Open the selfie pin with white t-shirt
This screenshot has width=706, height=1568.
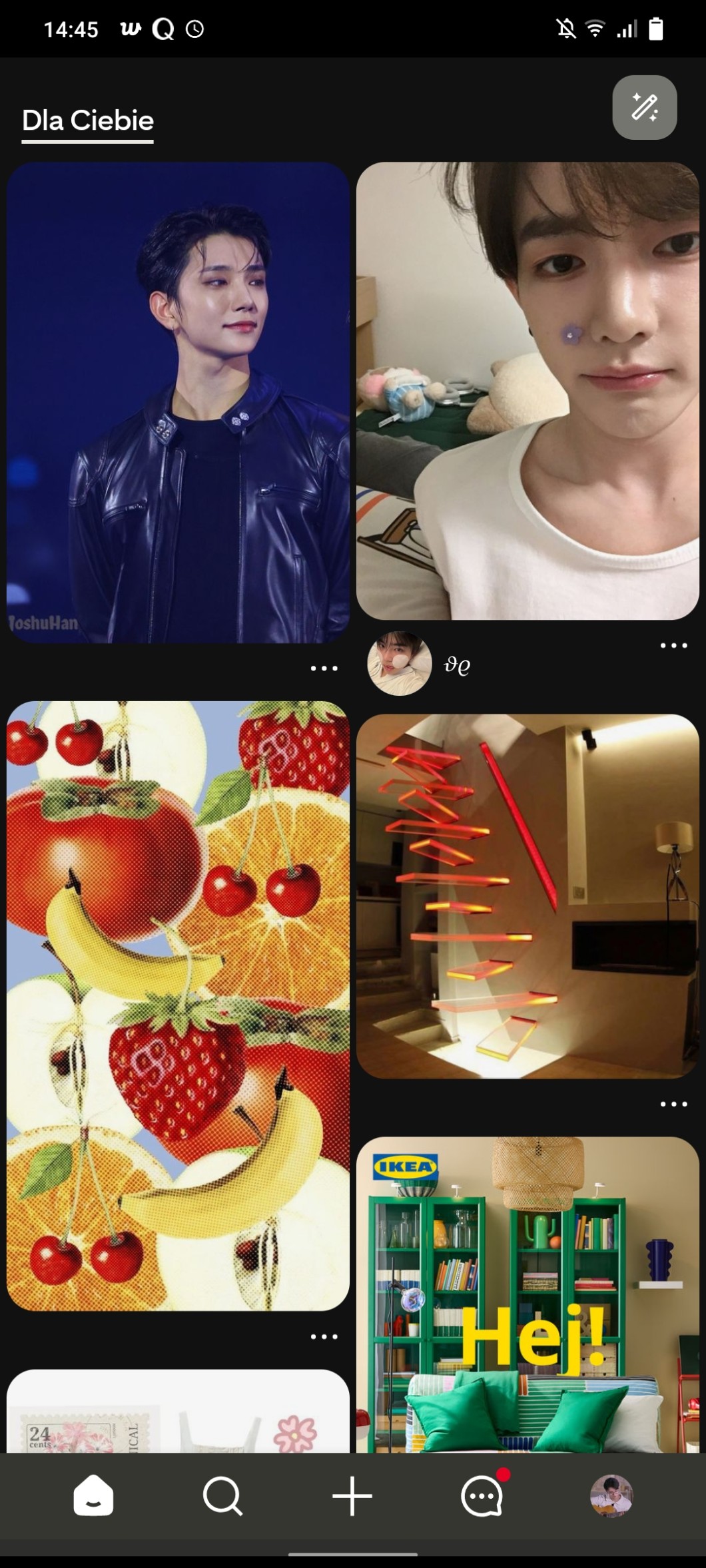528,391
